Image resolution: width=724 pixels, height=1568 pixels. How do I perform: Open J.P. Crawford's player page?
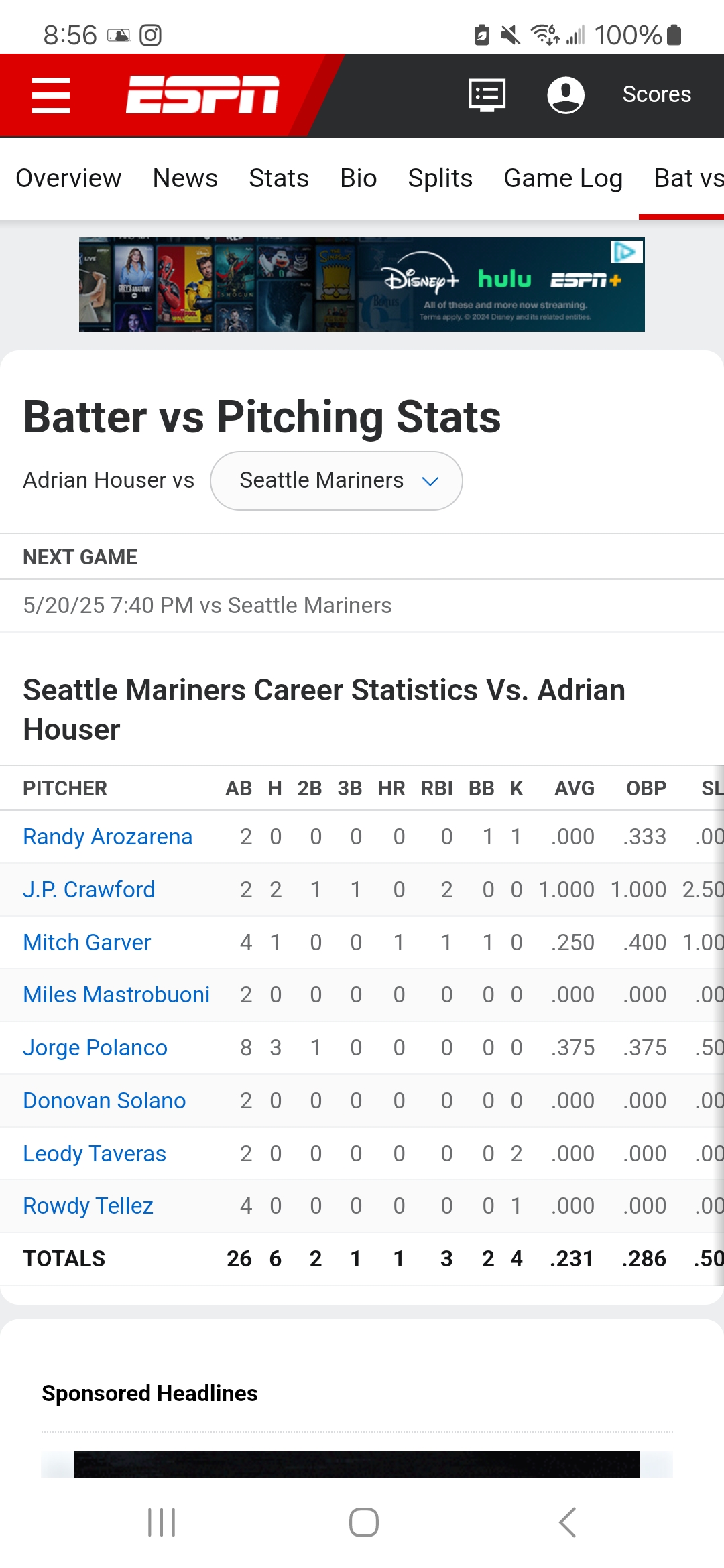click(x=89, y=889)
